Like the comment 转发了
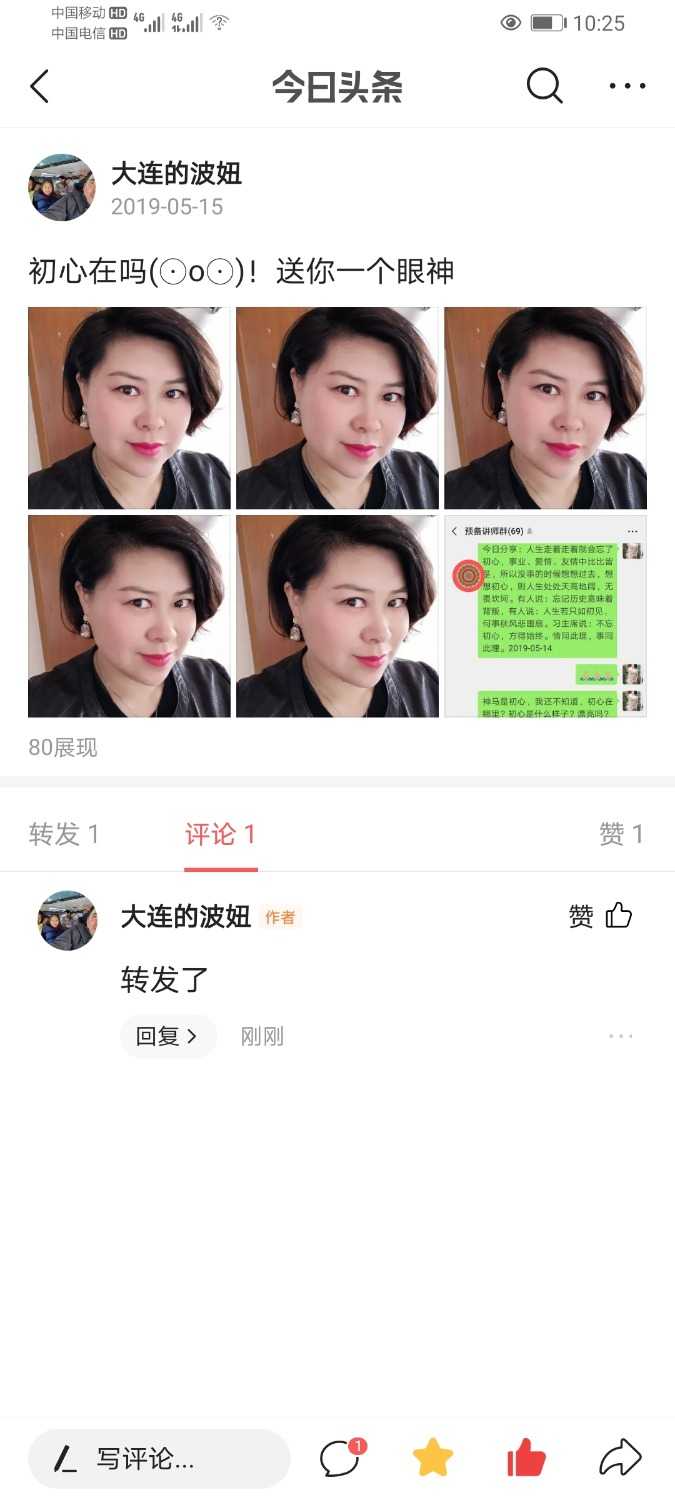Image resolution: width=675 pixels, height=1500 pixels. point(601,916)
